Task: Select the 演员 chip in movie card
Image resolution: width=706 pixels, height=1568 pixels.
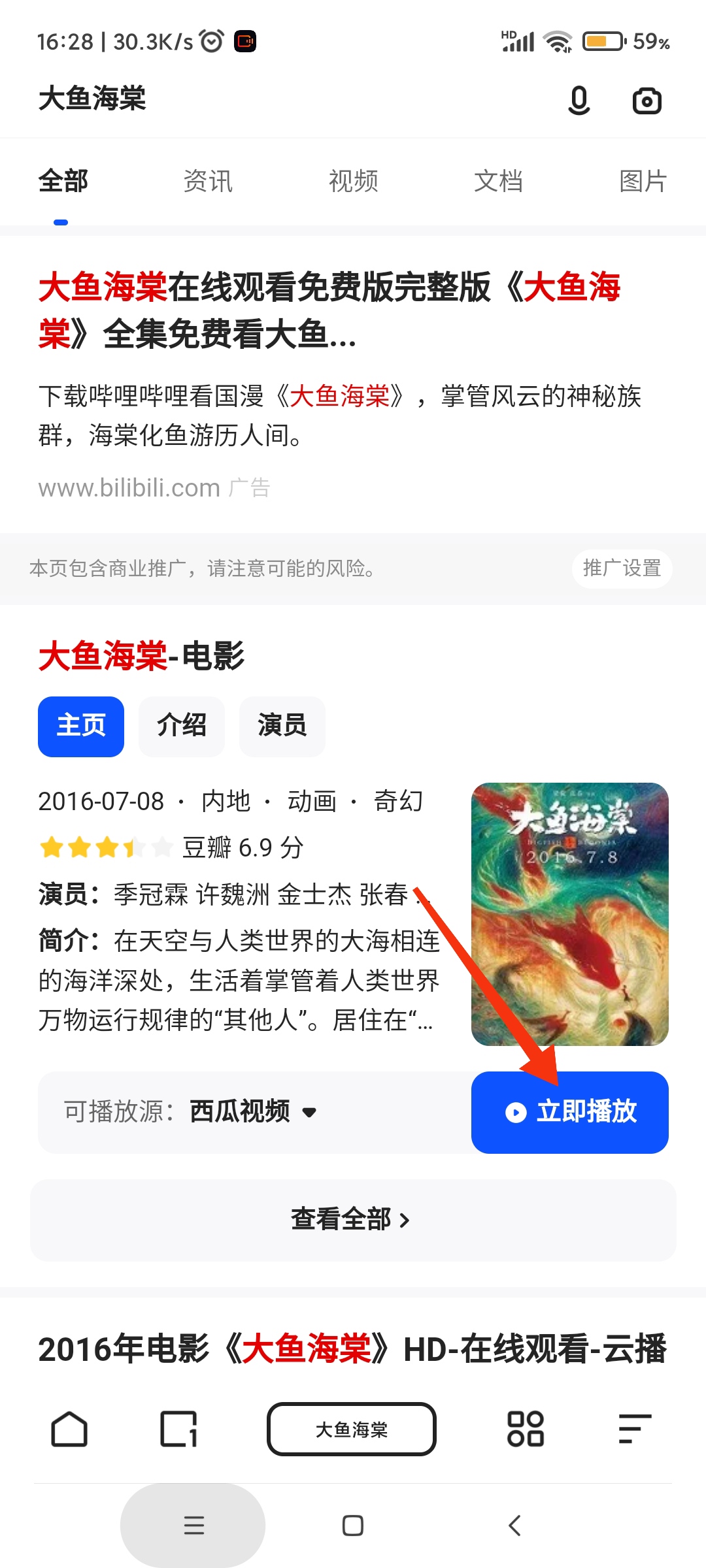Action: 282,726
